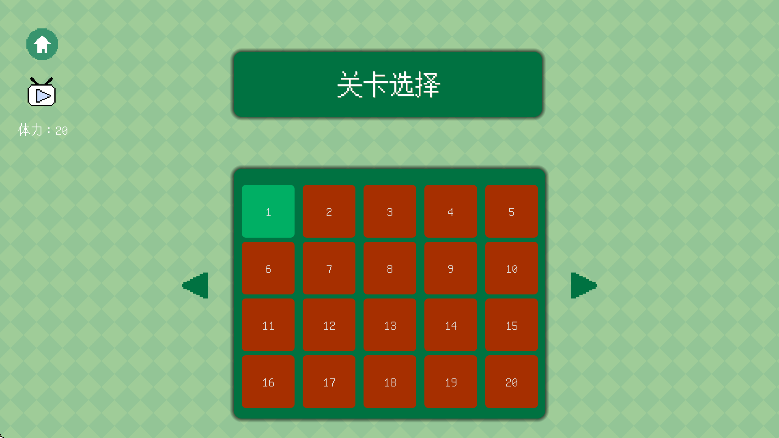This screenshot has width=779, height=438.
Task: Select level 8
Action: pos(390,269)
